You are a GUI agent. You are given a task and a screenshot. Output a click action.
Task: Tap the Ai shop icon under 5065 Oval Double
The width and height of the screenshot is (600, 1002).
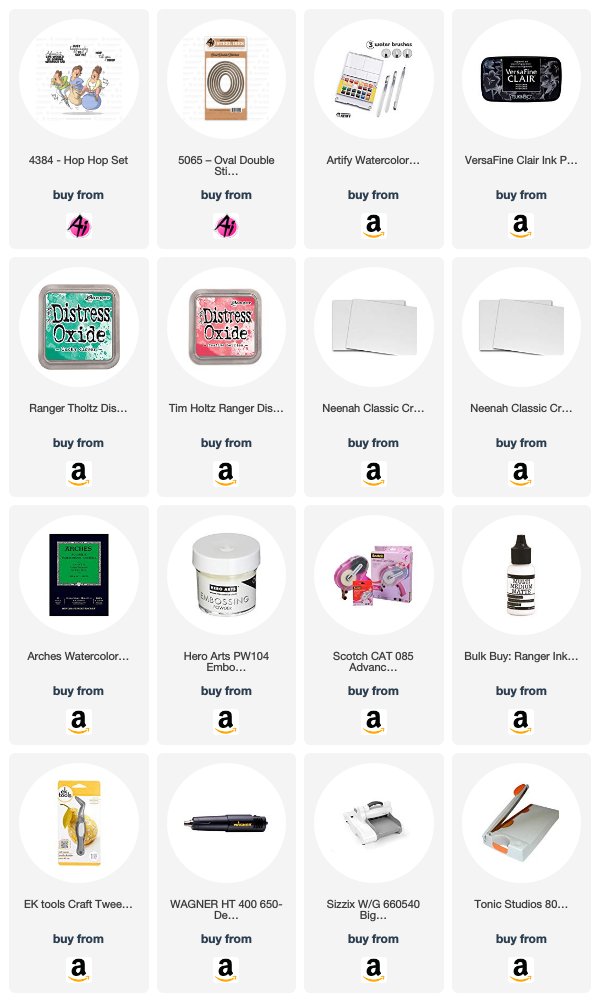tap(226, 226)
